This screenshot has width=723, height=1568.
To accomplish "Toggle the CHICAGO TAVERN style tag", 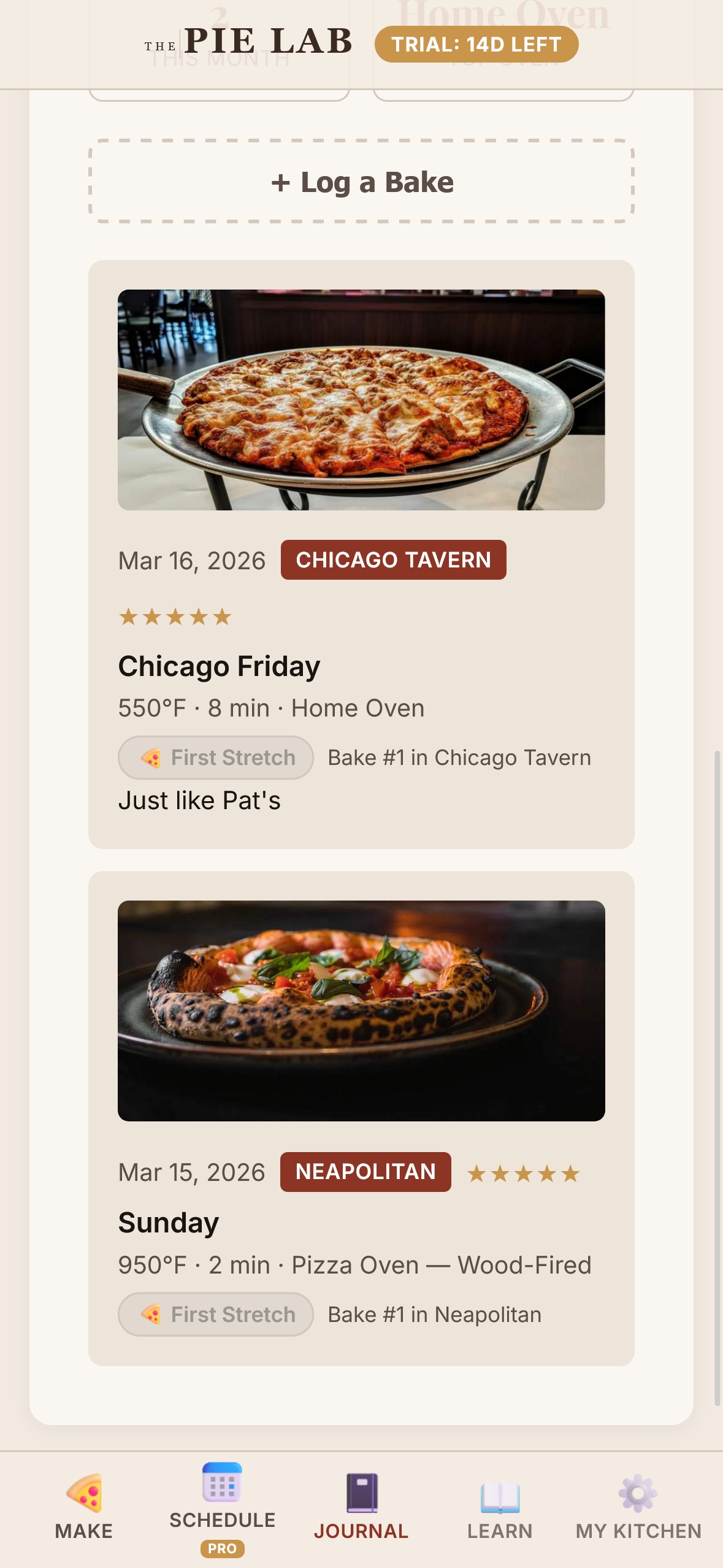I will (x=393, y=559).
